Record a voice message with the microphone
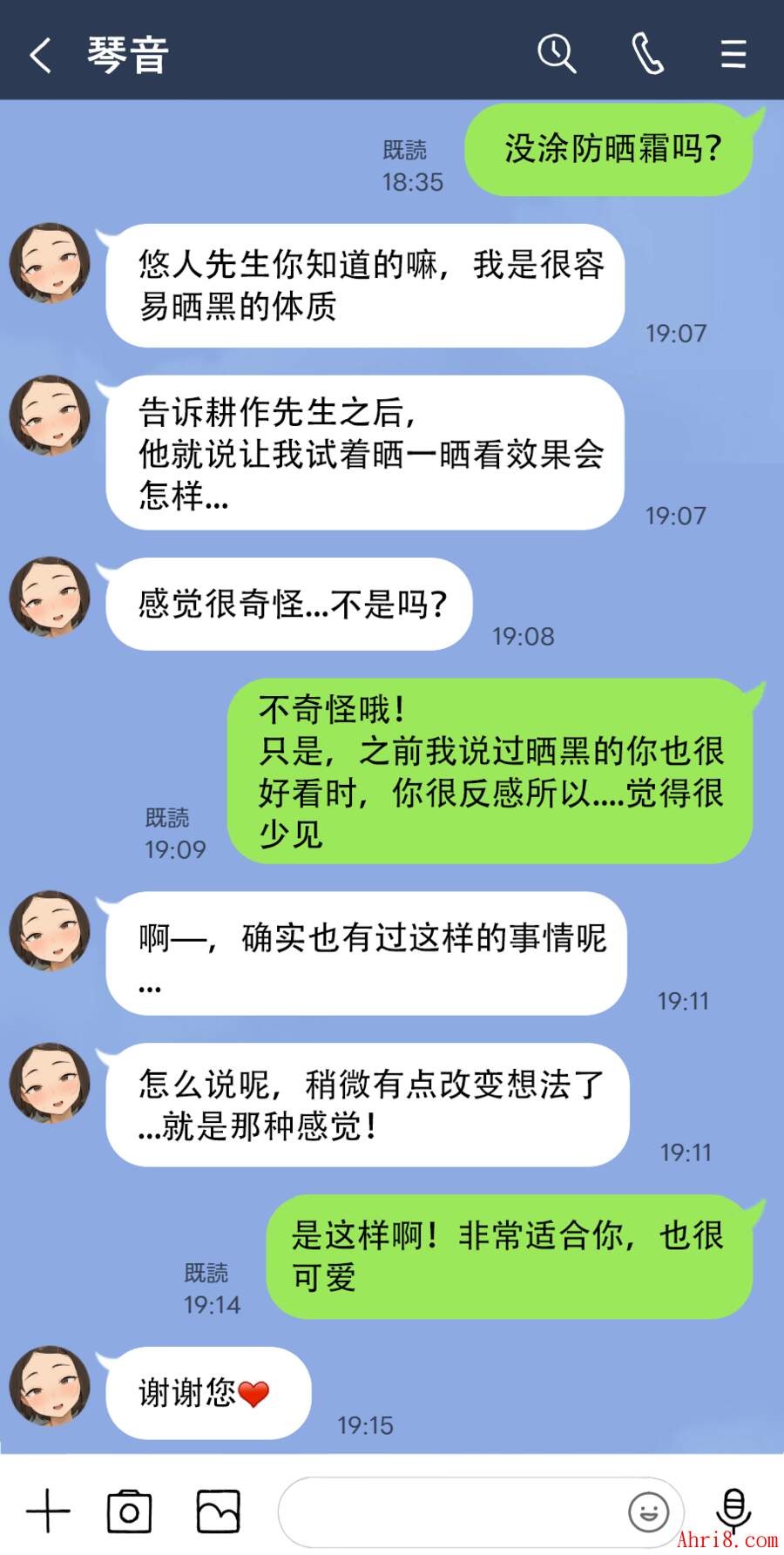The height and width of the screenshot is (1555, 784). pos(733,1510)
